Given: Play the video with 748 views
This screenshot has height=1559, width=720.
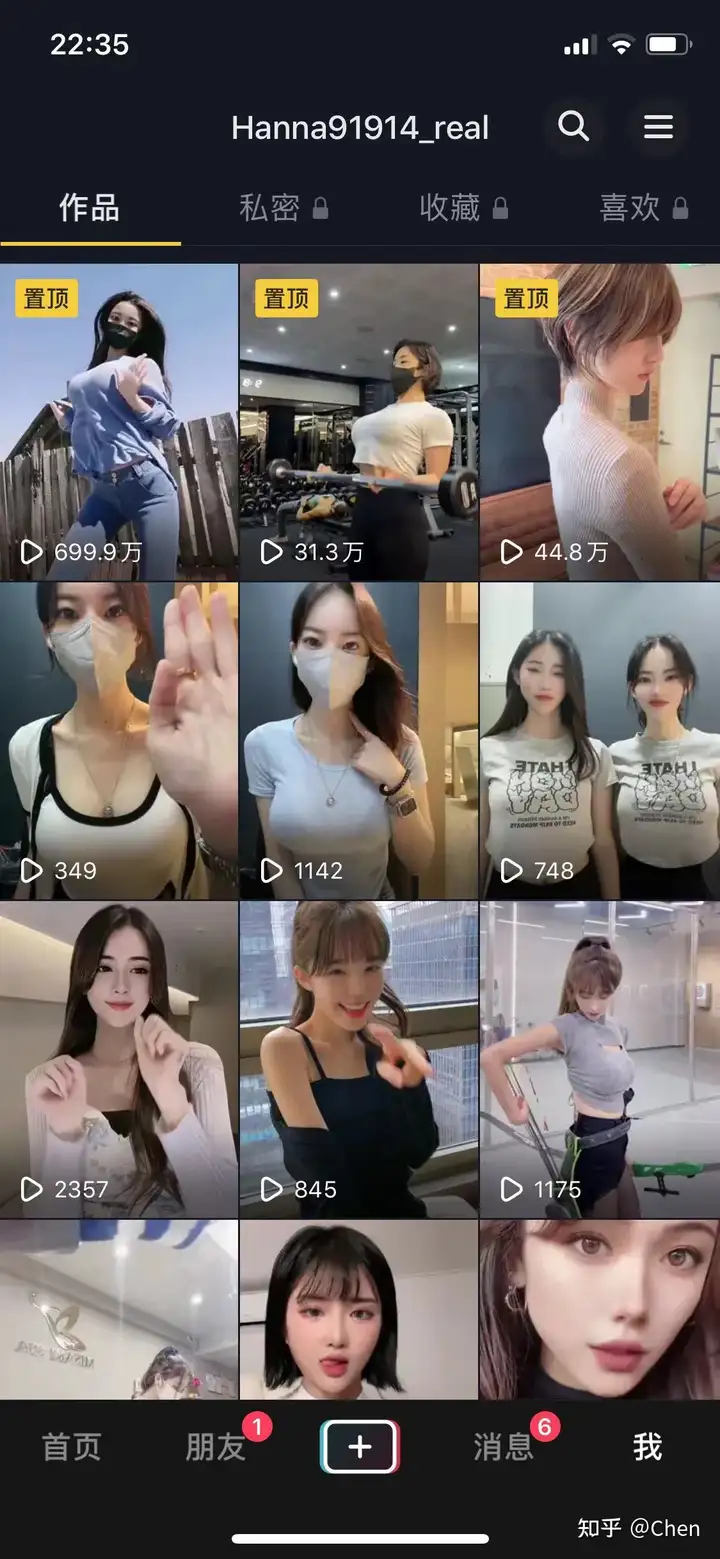Looking at the screenshot, I should (x=599, y=741).
